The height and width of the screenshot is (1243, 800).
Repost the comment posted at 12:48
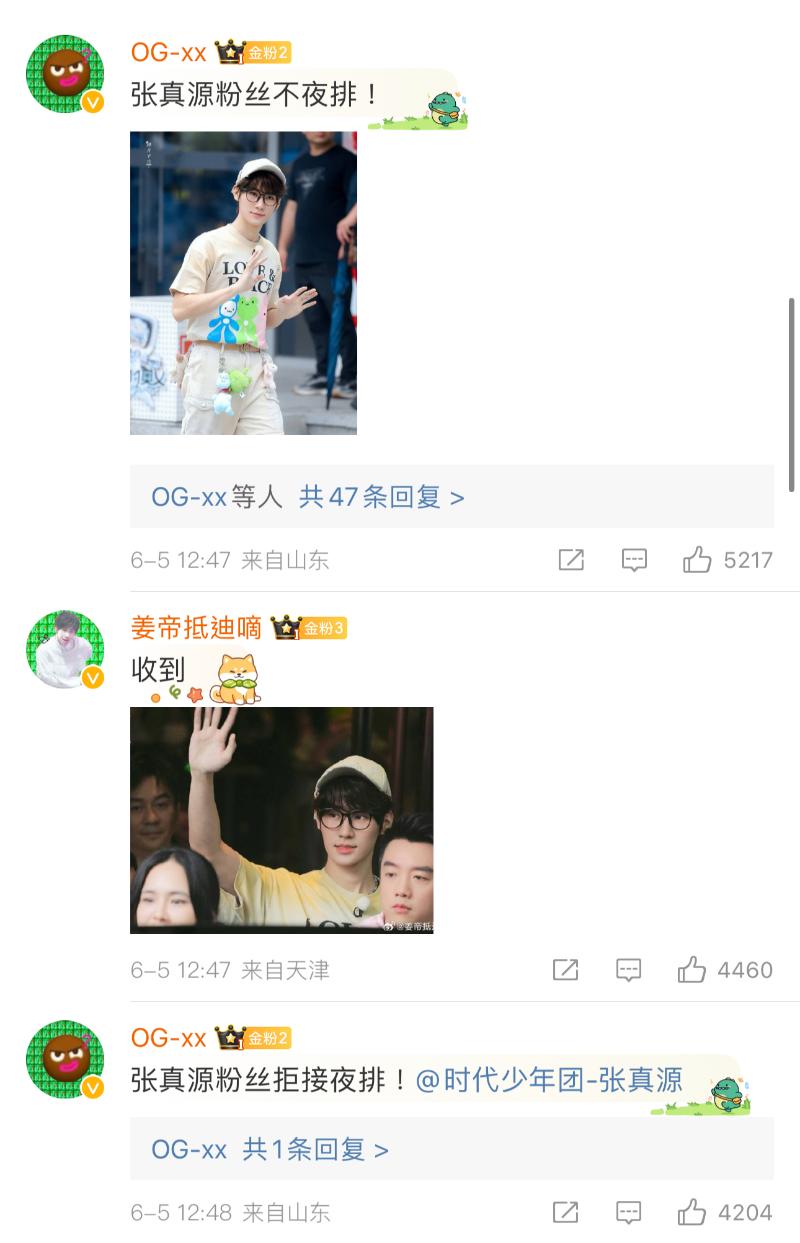point(566,1213)
